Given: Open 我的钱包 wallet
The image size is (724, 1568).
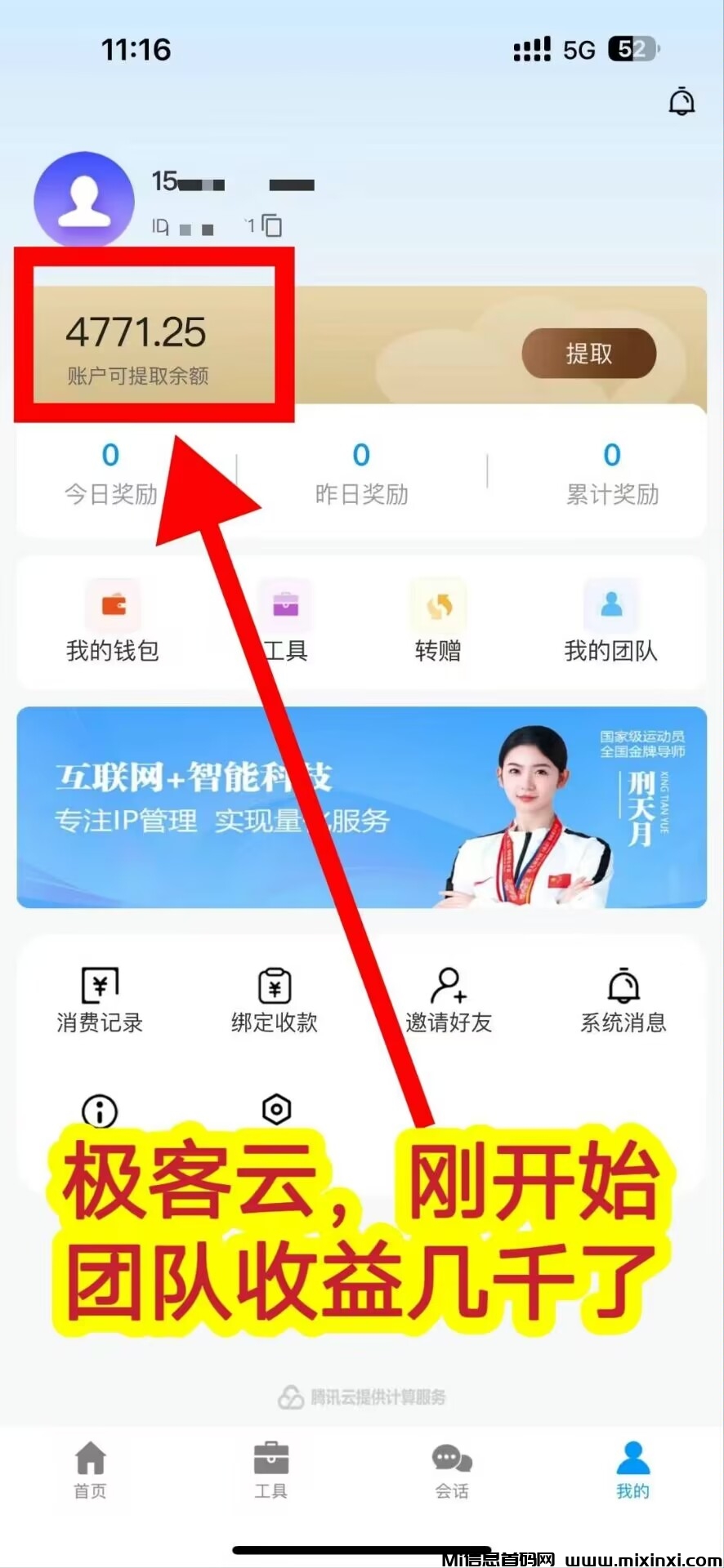Looking at the screenshot, I should coord(113,621).
